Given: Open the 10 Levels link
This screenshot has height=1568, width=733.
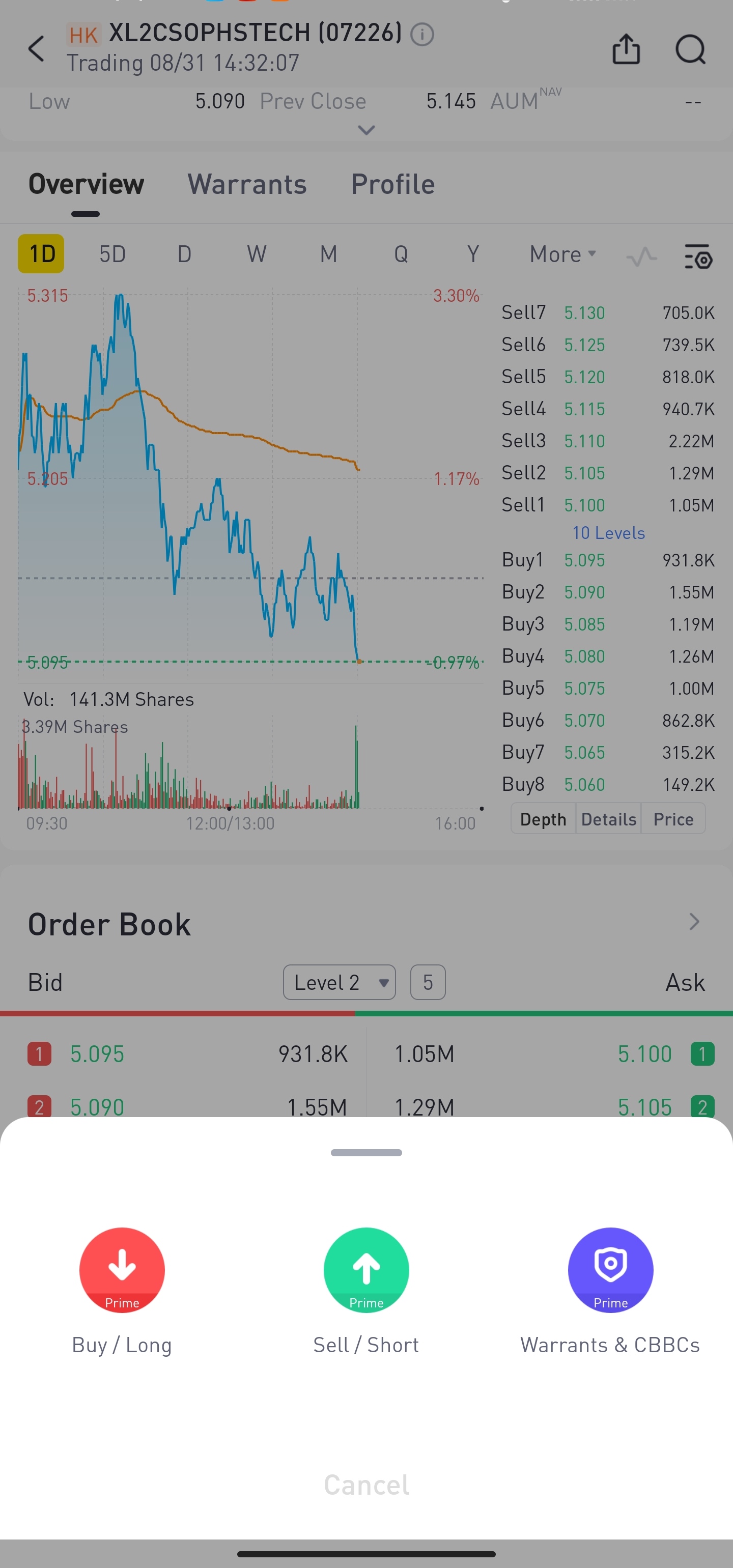Looking at the screenshot, I should 608,533.
